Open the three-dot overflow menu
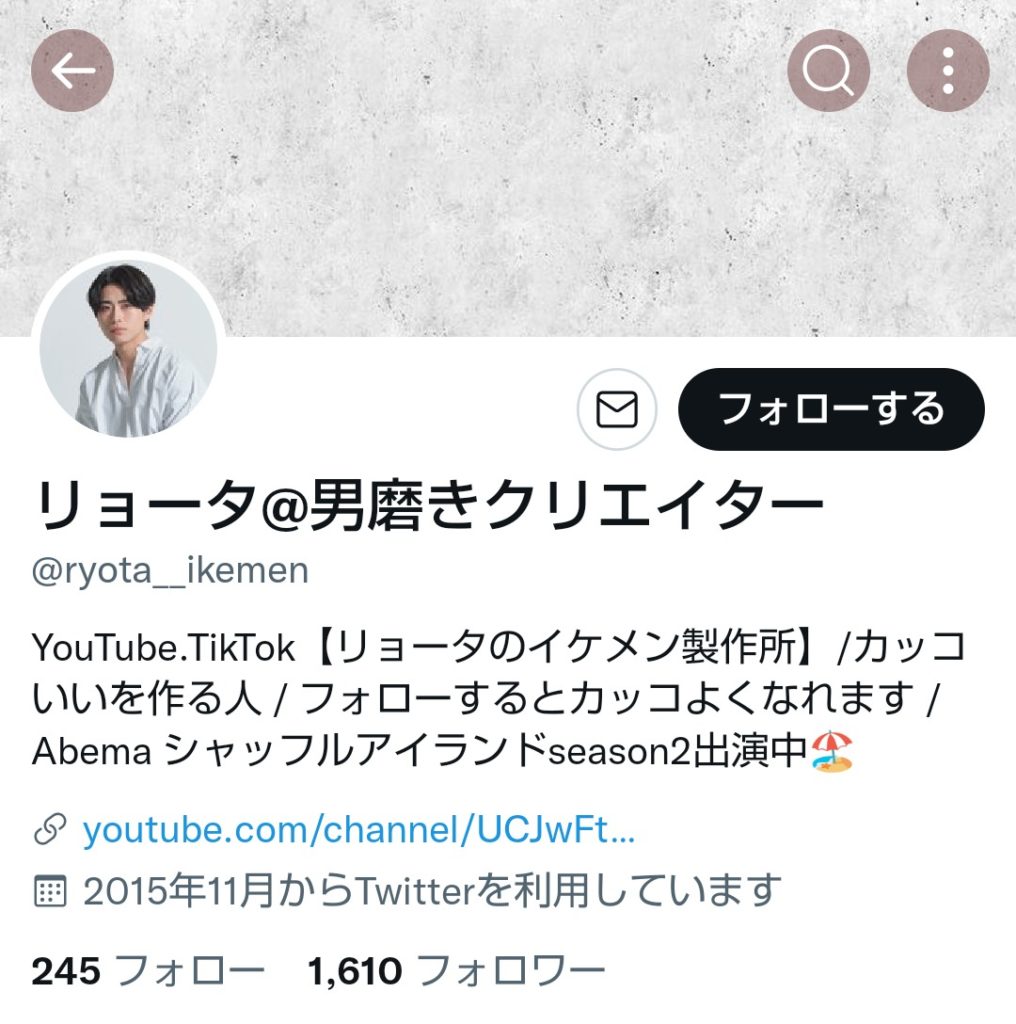This screenshot has height=1024, width=1016. 947,70
